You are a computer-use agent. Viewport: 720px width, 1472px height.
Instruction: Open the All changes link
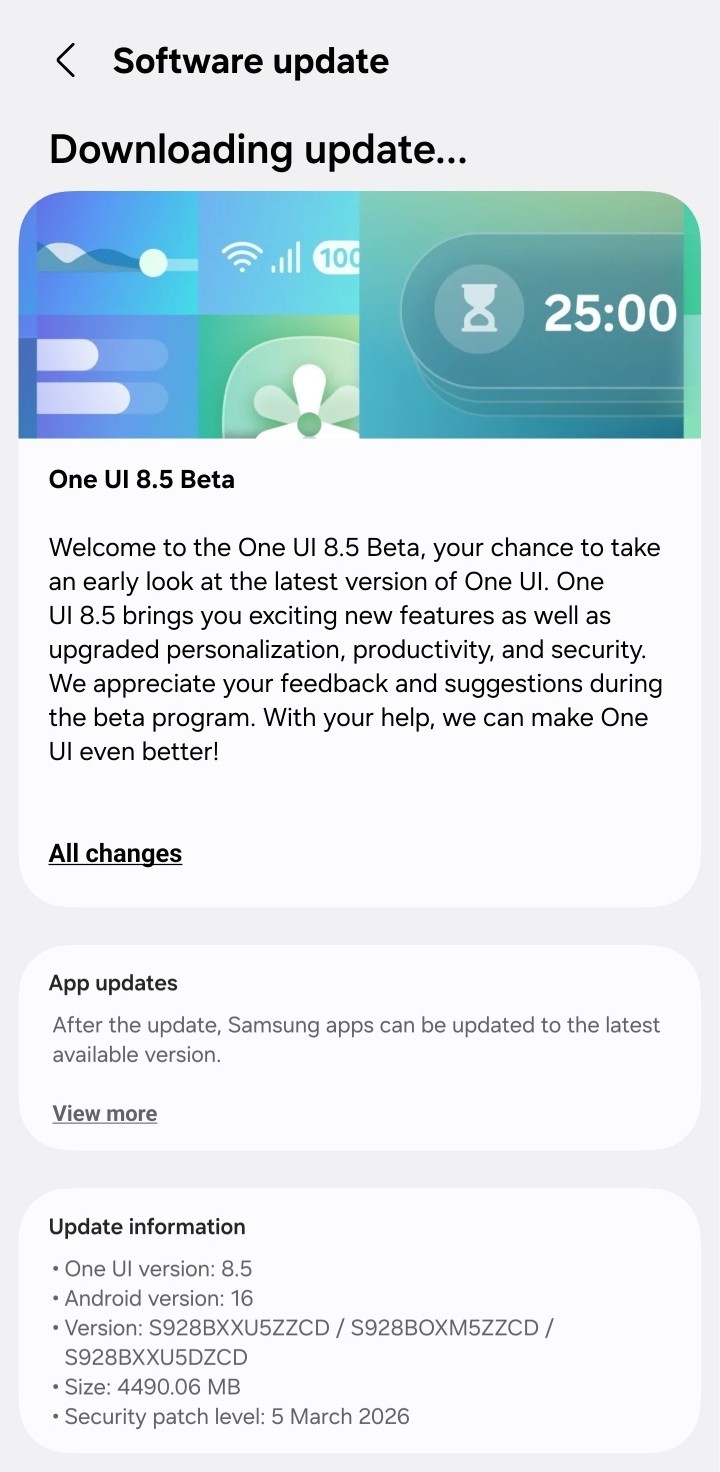(115, 853)
